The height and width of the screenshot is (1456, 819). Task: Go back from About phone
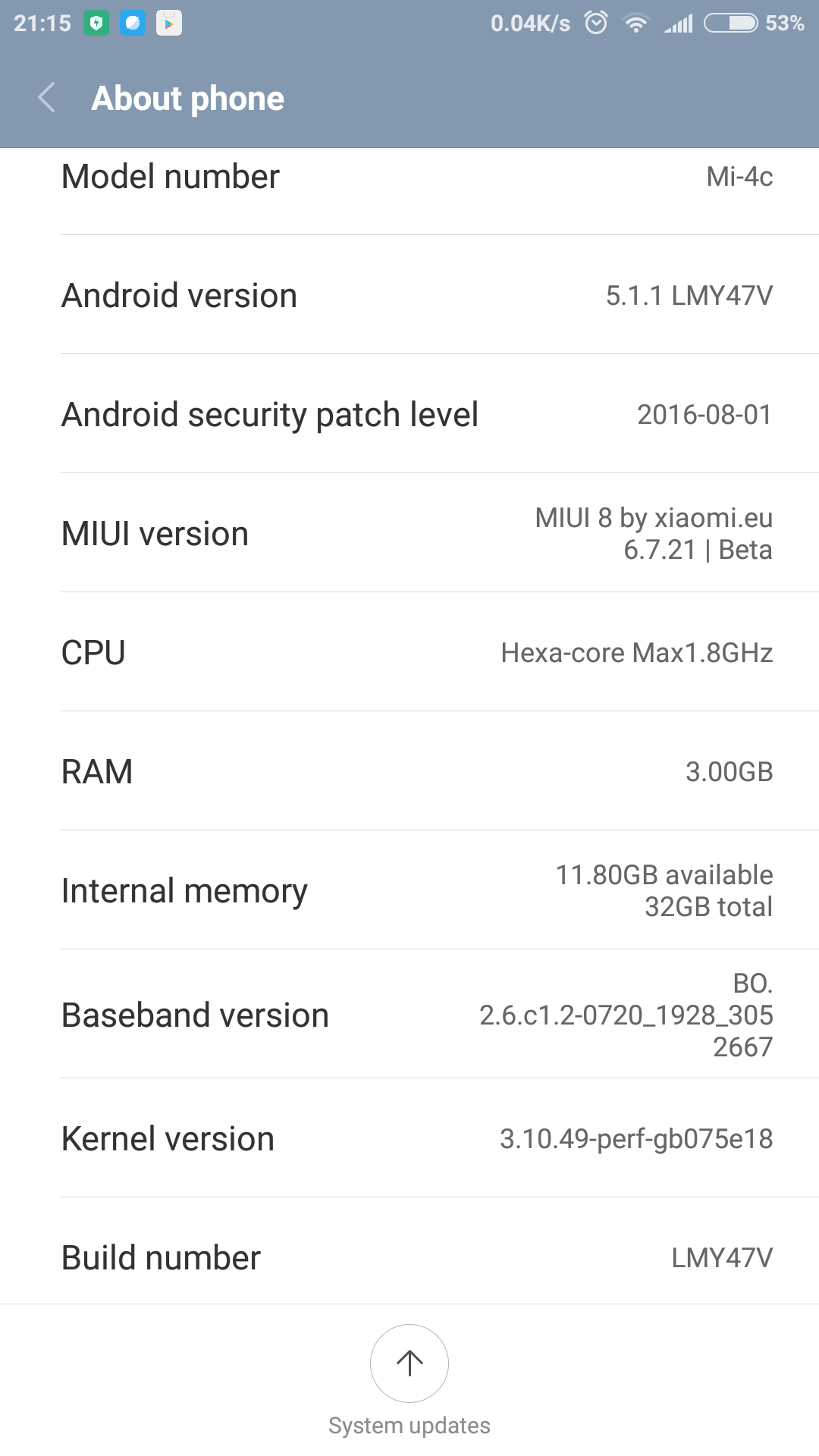[x=47, y=98]
